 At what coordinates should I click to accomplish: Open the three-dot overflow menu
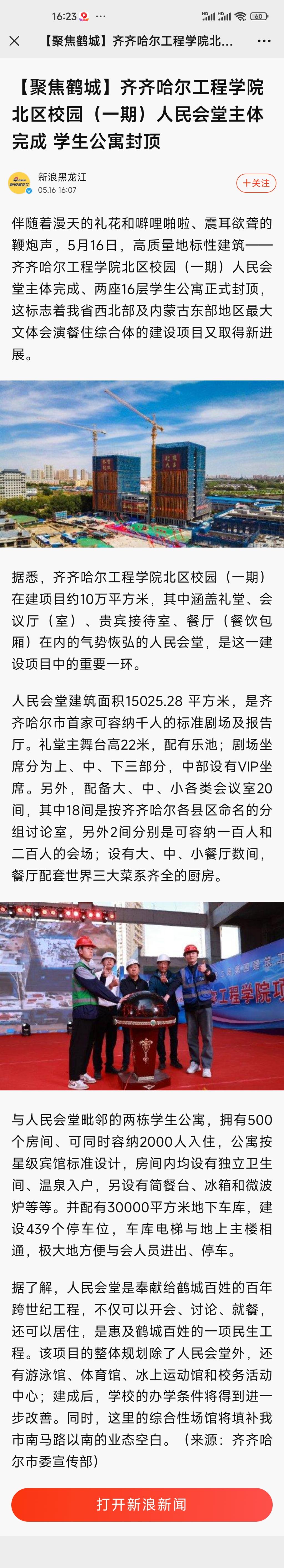[264, 41]
